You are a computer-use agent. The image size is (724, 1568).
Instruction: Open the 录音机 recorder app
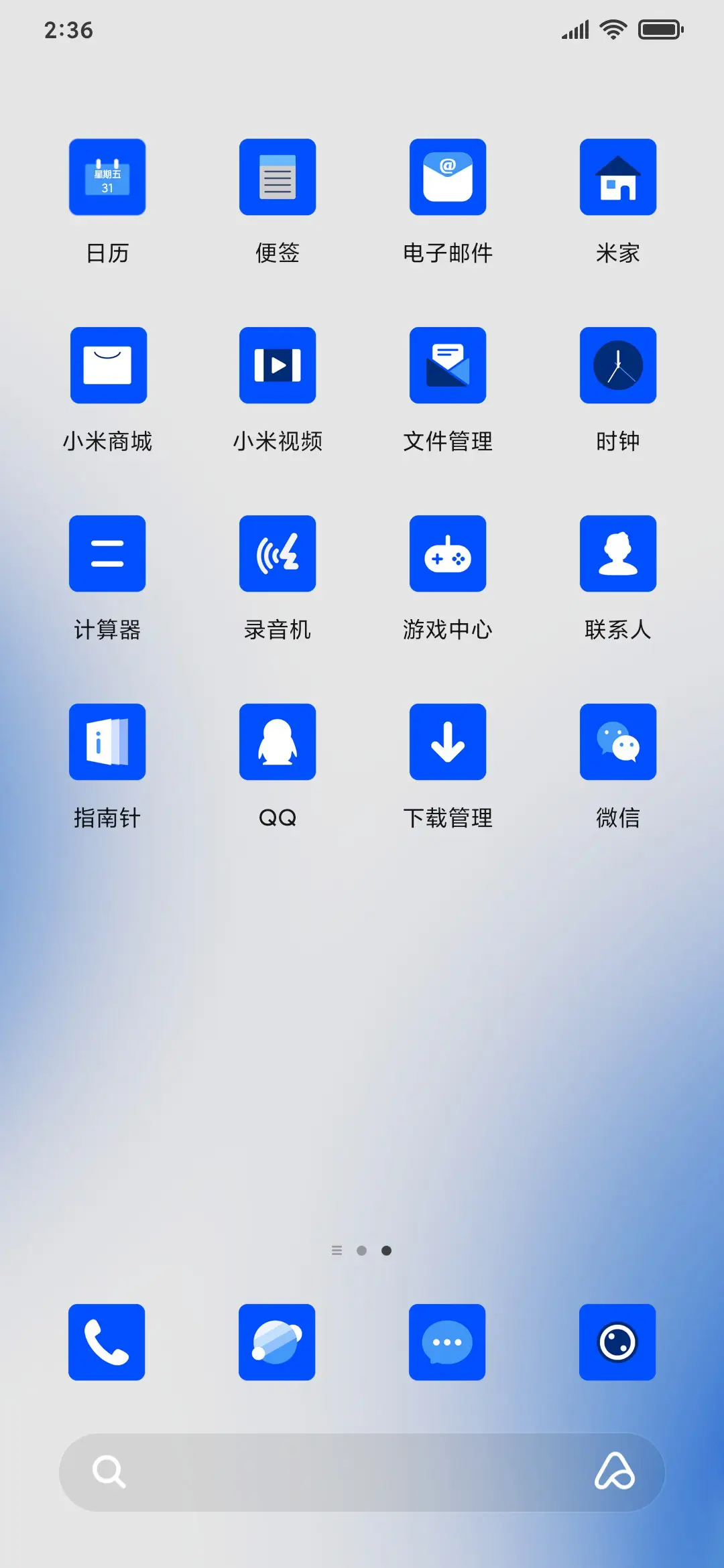pyautogui.click(x=278, y=553)
